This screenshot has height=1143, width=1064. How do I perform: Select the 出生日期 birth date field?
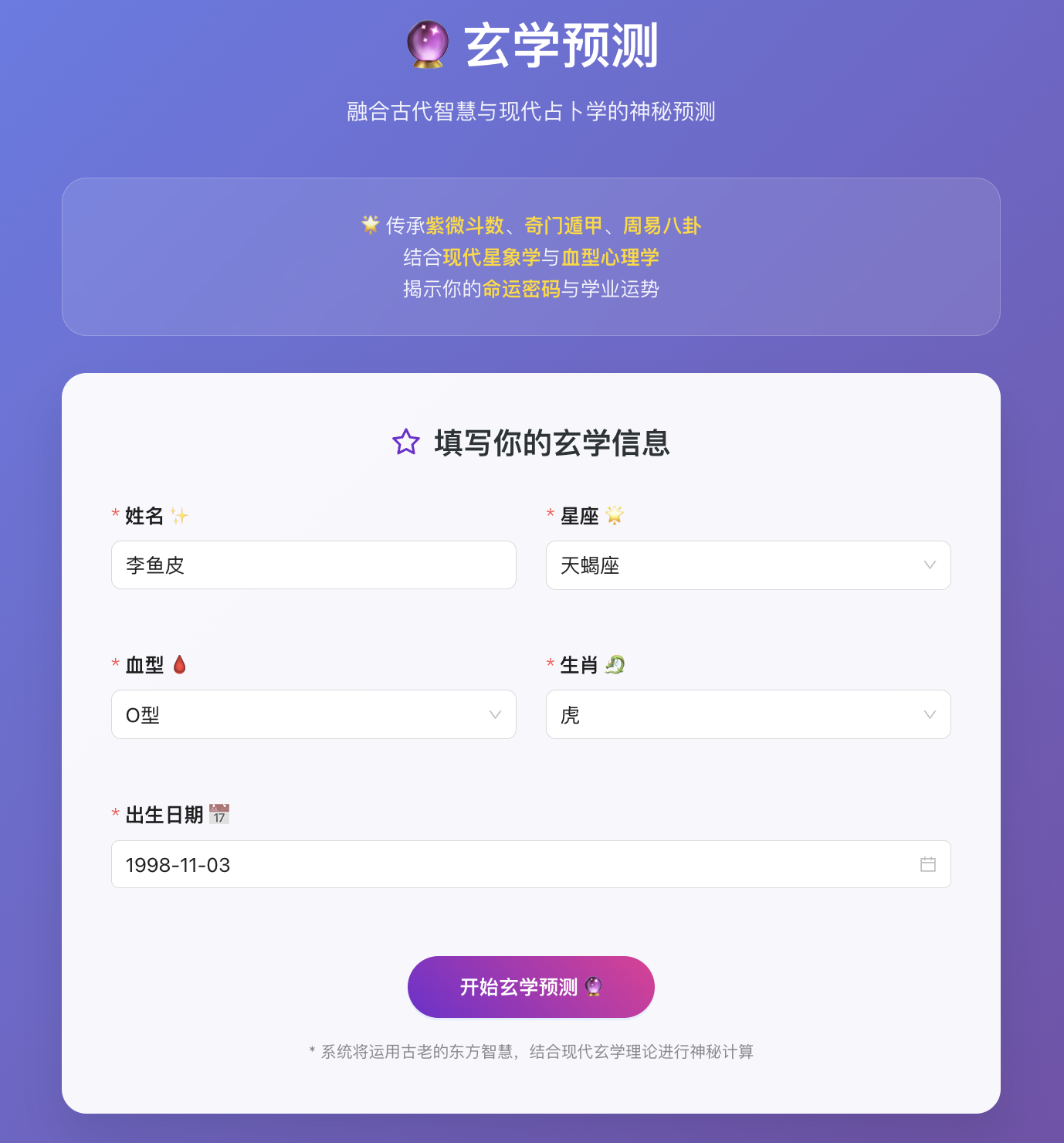[x=530, y=864]
